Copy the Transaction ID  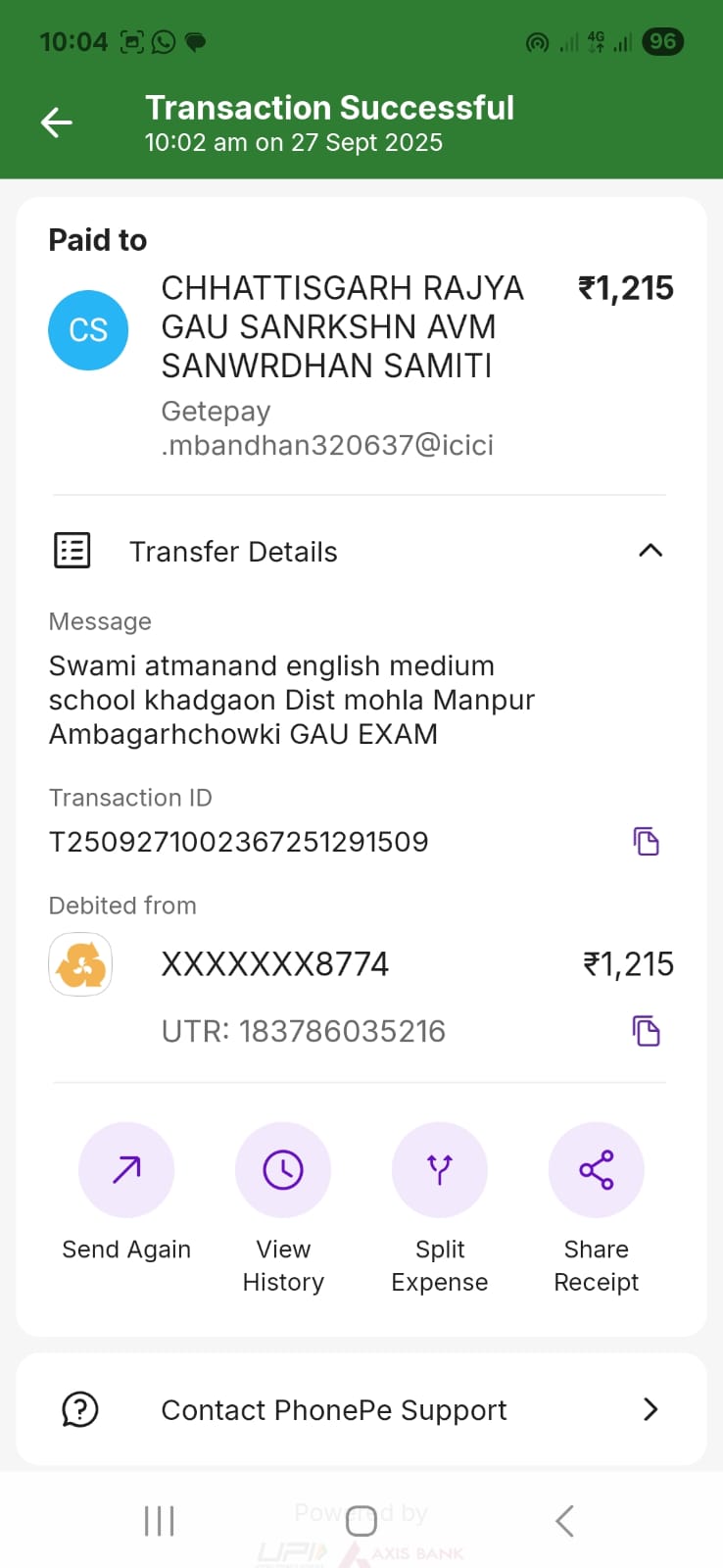tap(646, 842)
